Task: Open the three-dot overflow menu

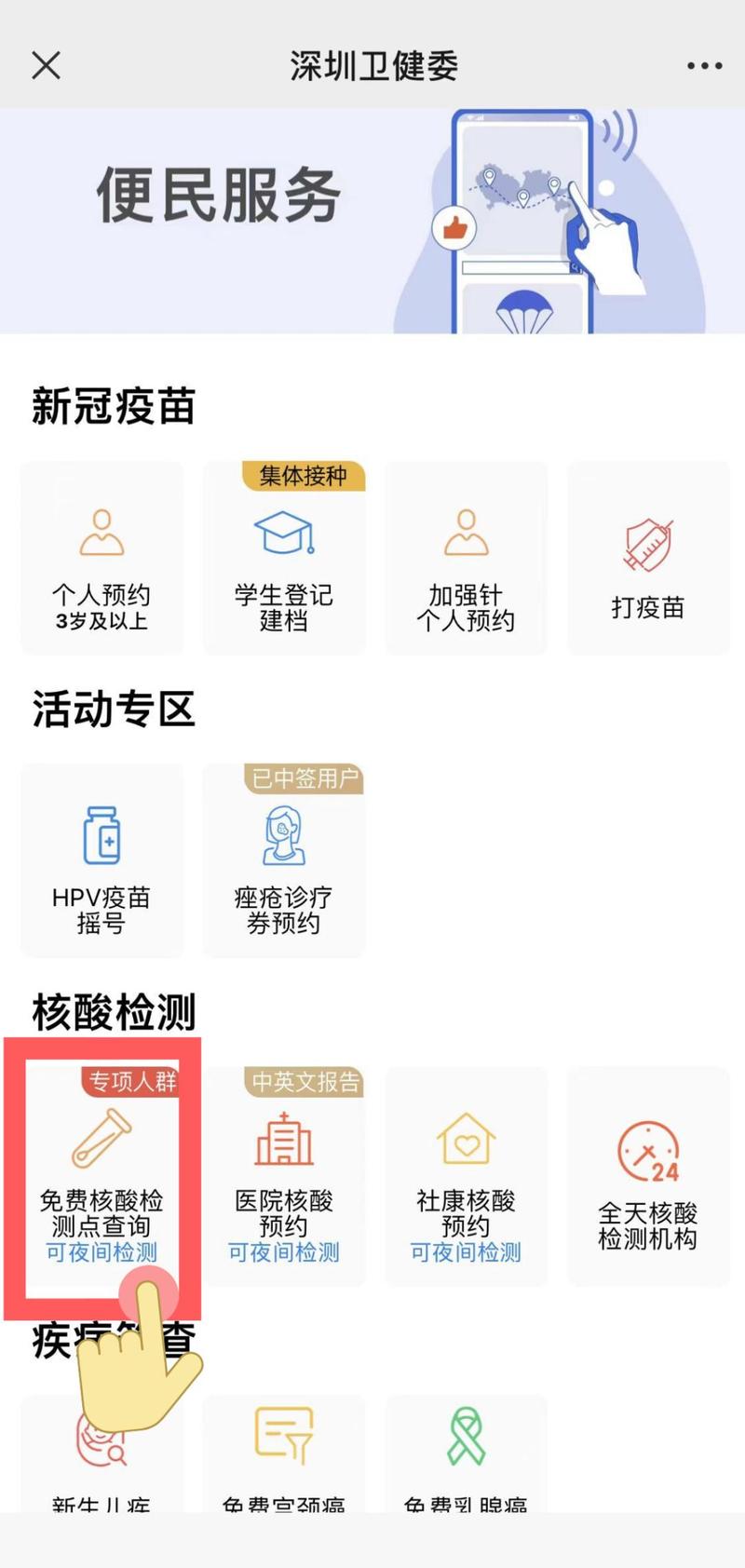Action: click(704, 65)
